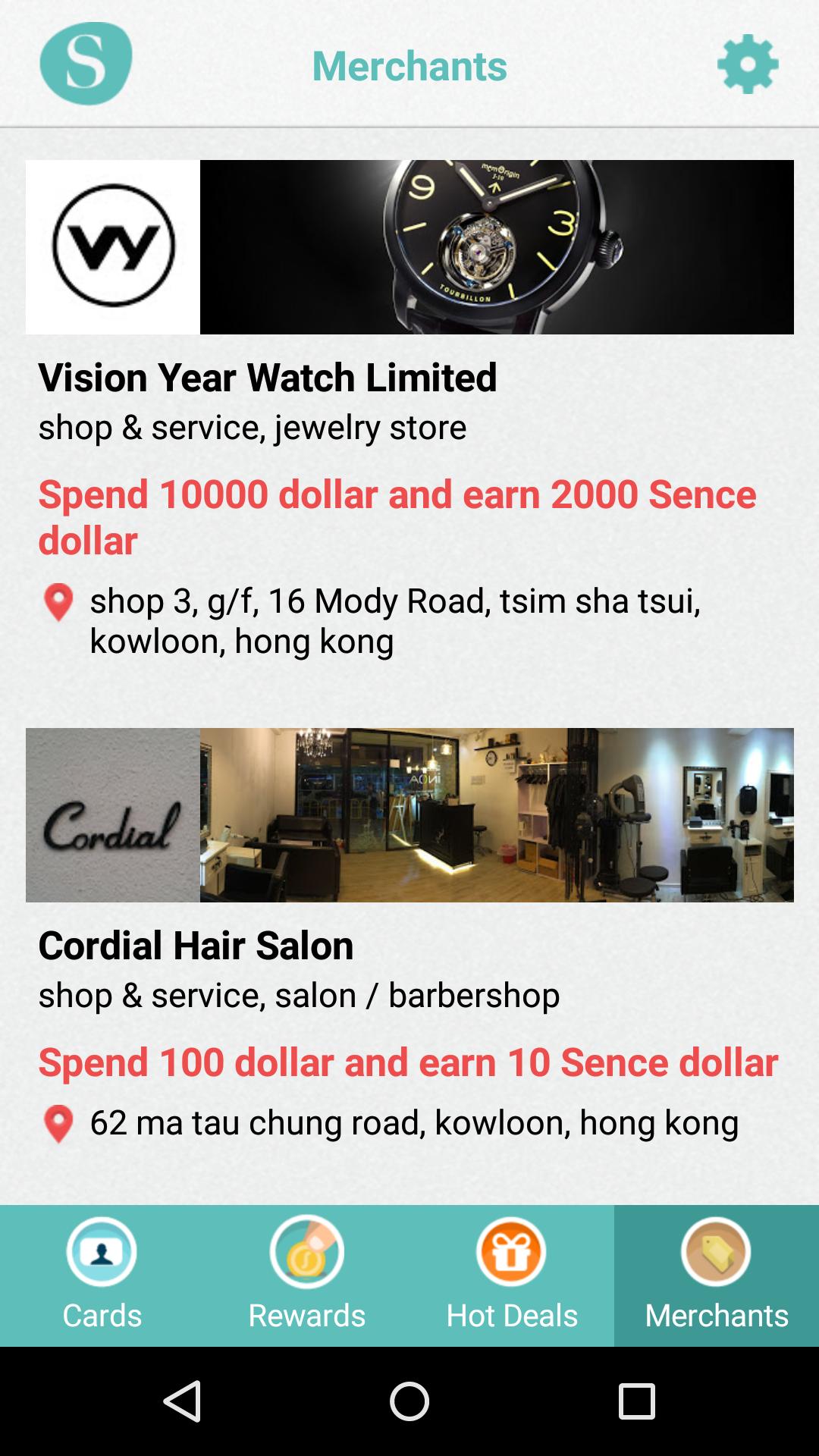Click the location pin for Vision Year Watch
This screenshot has height=1456, width=819.
click(x=58, y=601)
